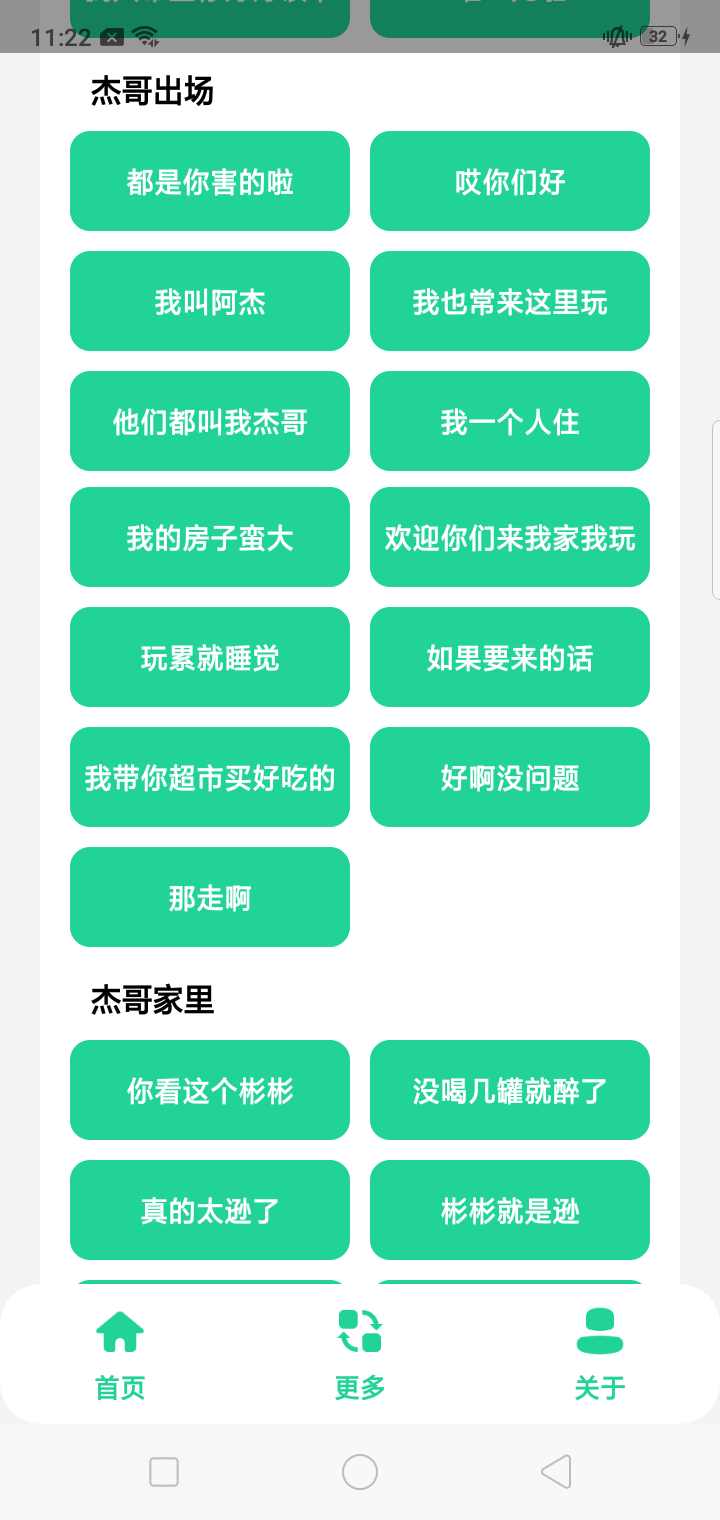The image size is (720, 1520).
Task: Select the home icon in the bottom navigation
Action: [x=119, y=1332]
